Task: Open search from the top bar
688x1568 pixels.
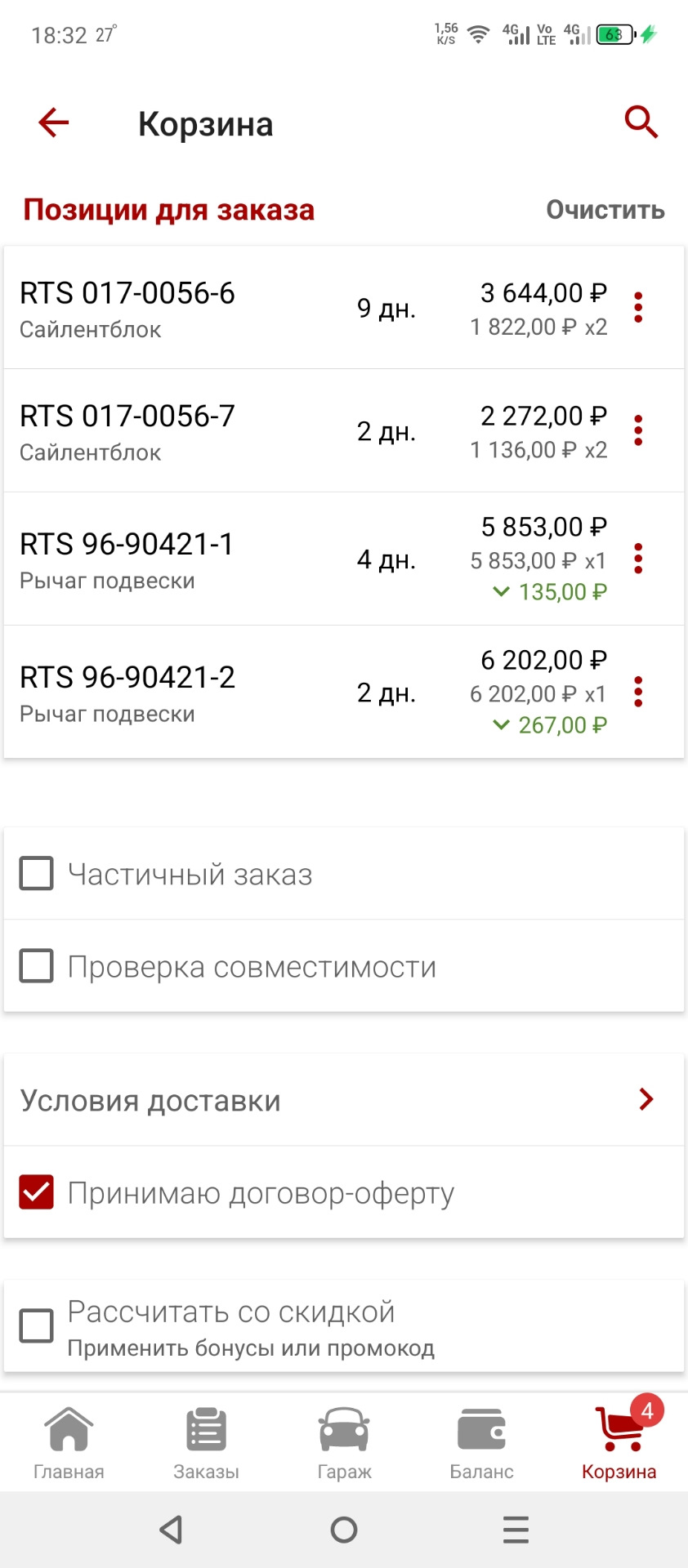Action: (x=641, y=122)
